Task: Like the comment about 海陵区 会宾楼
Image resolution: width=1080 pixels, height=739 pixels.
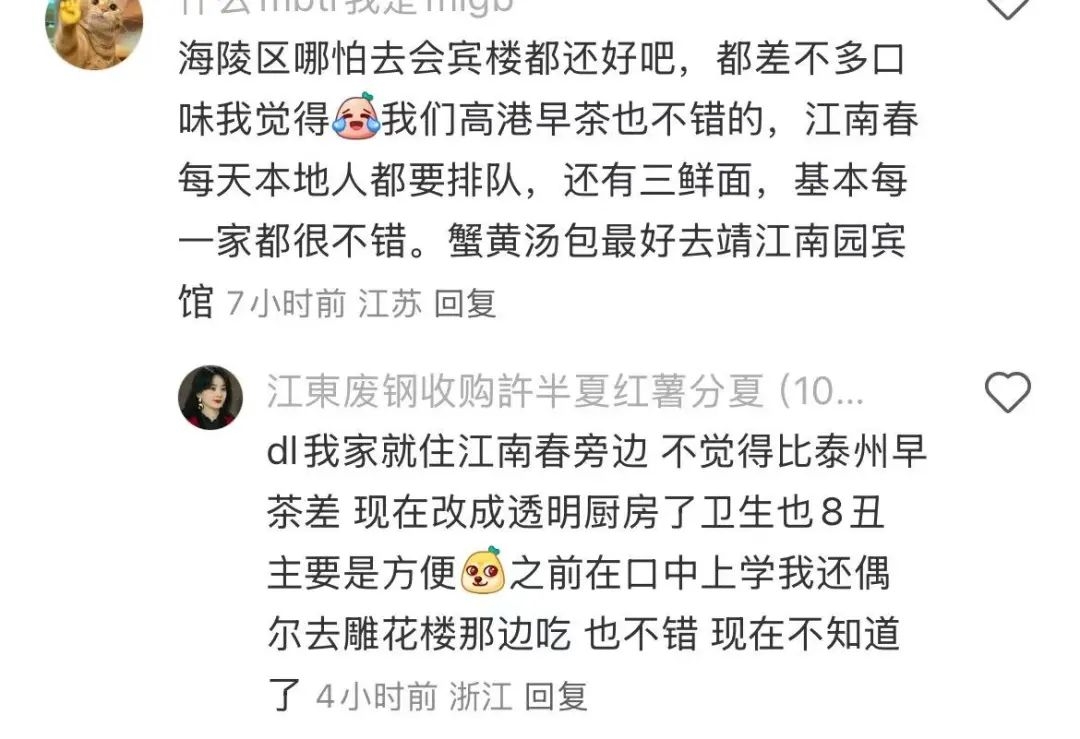Action: (1007, 8)
